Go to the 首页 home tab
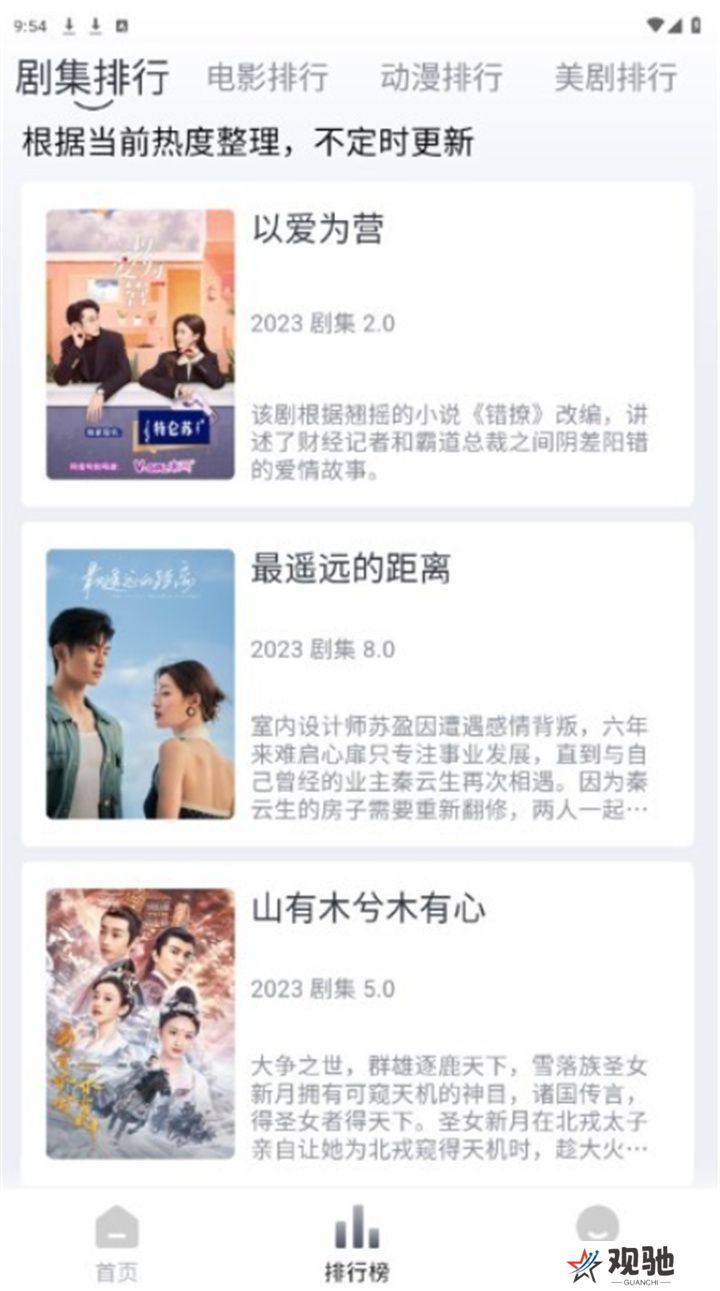This screenshot has height=1291, width=720. pyautogui.click(x=117, y=1243)
